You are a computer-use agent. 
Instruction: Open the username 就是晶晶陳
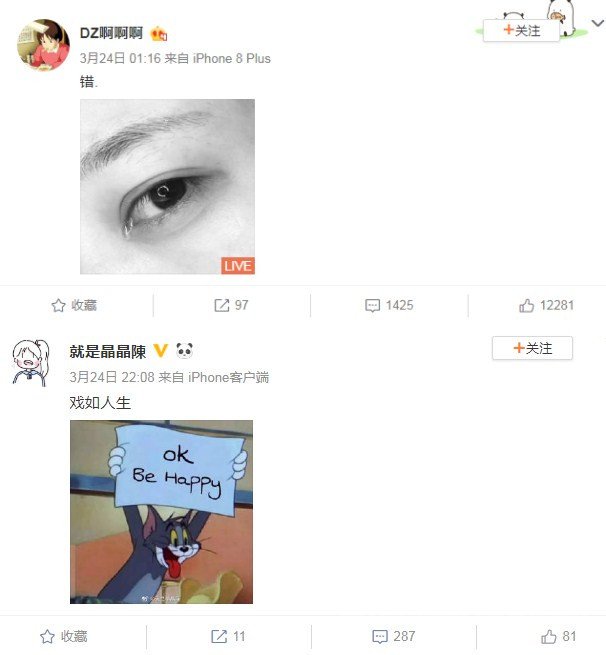[107, 351]
